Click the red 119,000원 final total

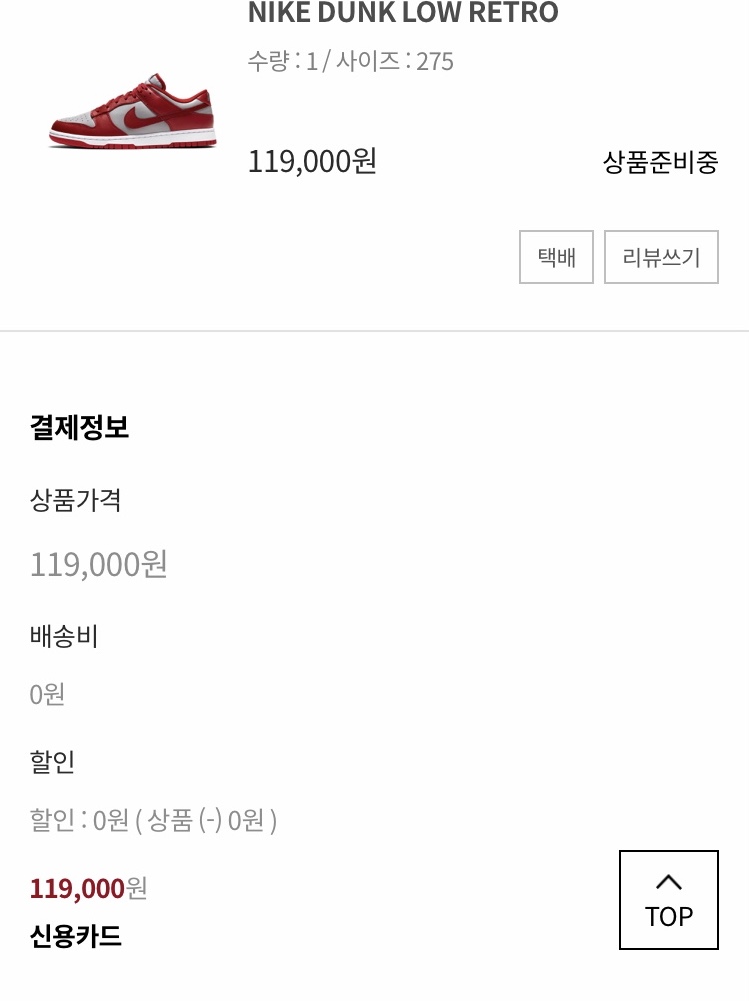point(90,888)
